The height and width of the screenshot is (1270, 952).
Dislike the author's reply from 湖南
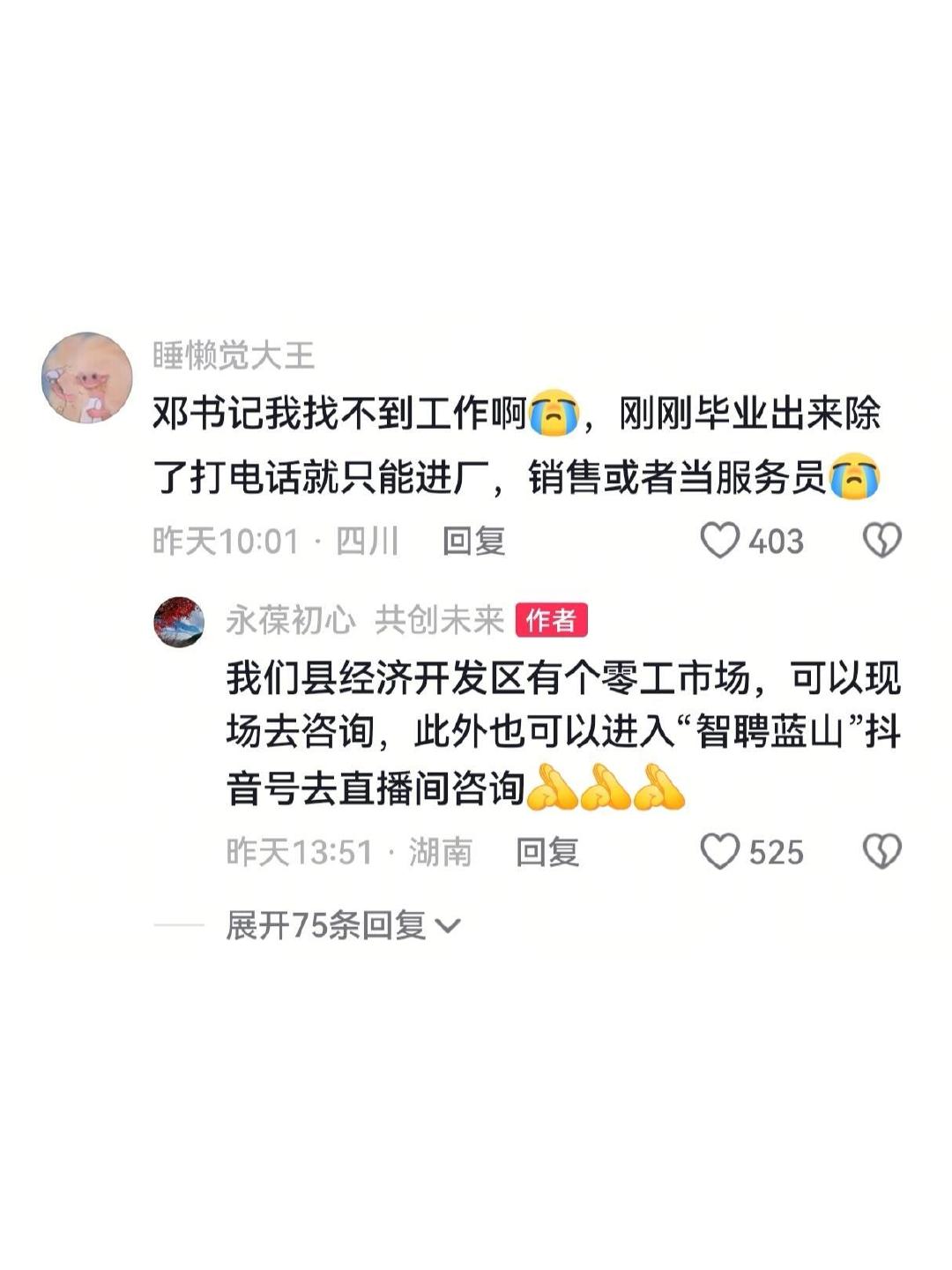881,852
